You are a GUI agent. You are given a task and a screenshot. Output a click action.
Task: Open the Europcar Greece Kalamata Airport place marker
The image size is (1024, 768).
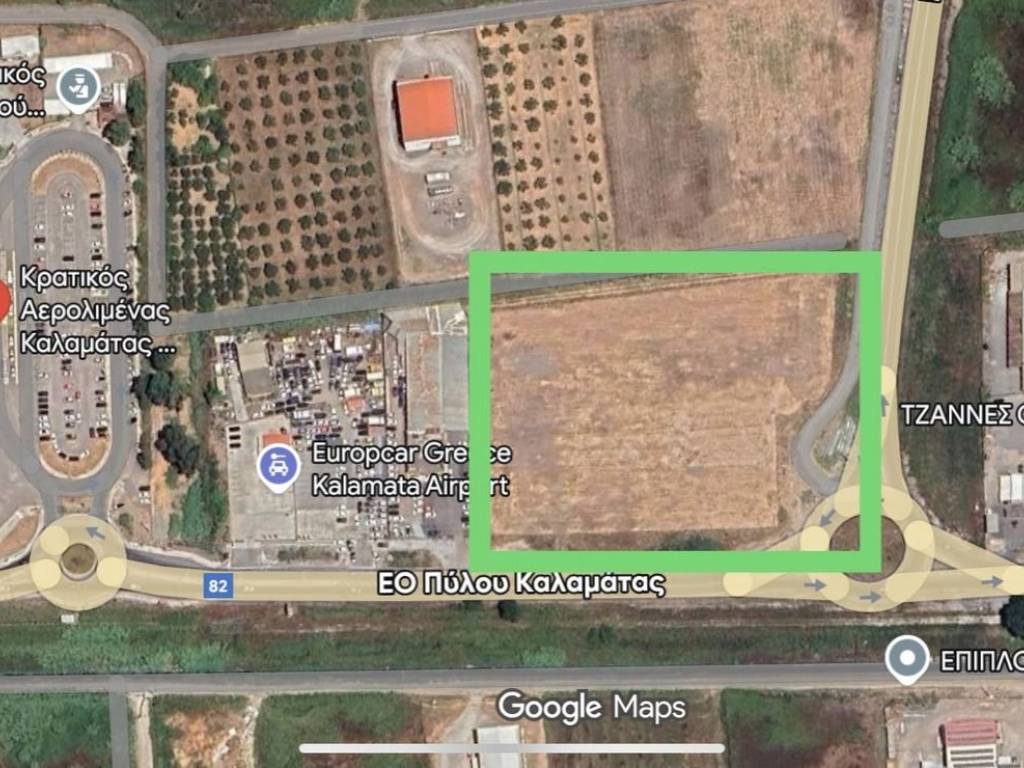(278, 467)
